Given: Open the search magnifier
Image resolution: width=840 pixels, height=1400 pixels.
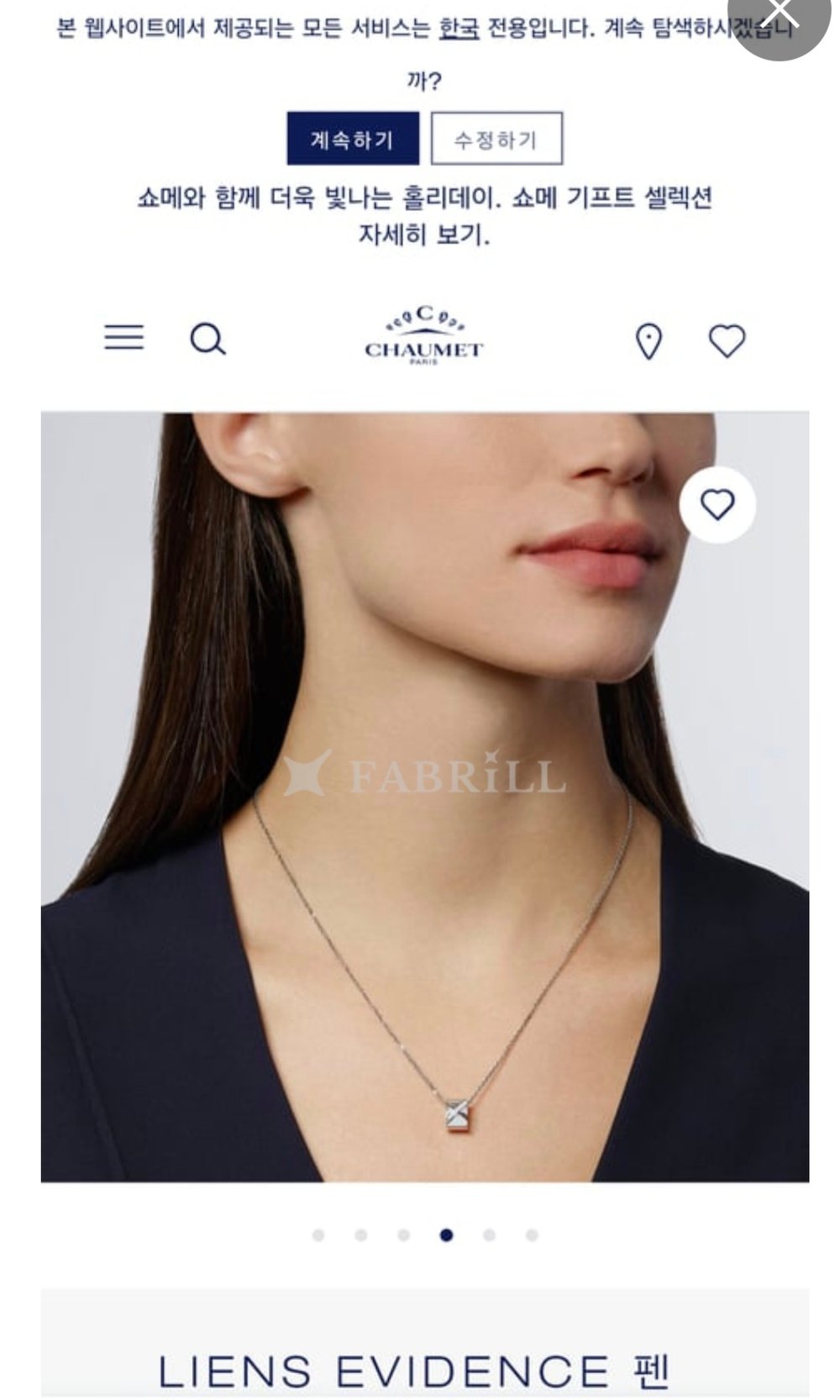Looking at the screenshot, I should pyautogui.click(x=207, y=339).
